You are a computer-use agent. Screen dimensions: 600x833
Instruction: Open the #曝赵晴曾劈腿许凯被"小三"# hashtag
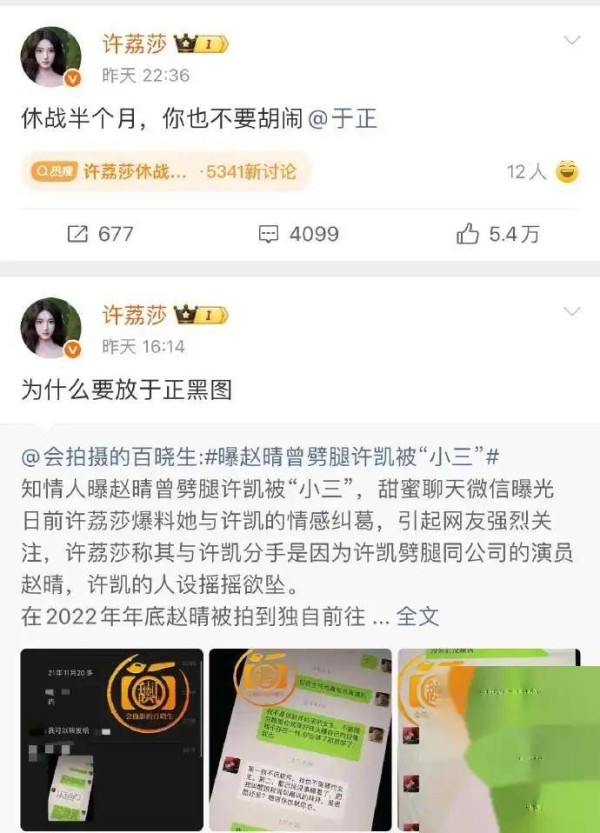[350, 457]
